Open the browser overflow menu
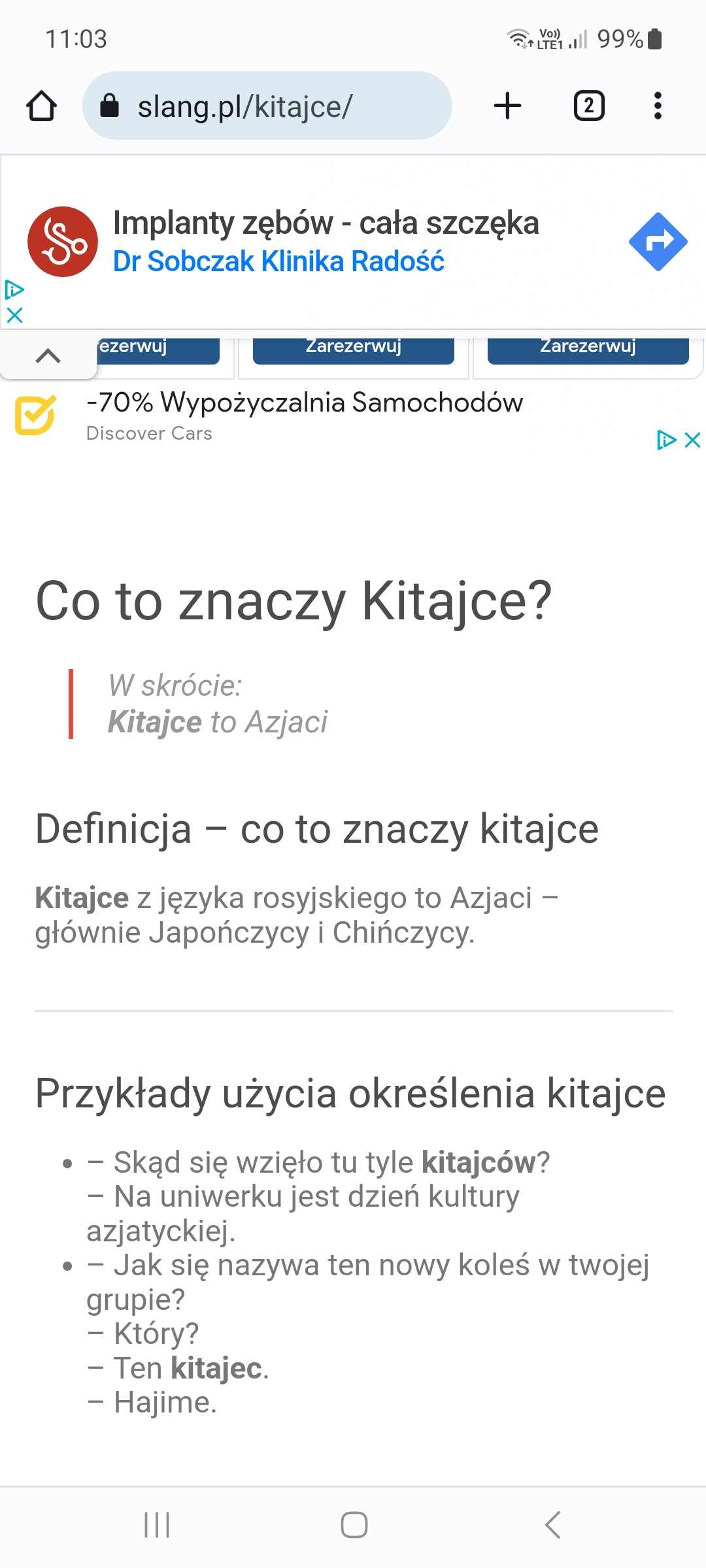The image size is (706, 1568). point(658,106)
